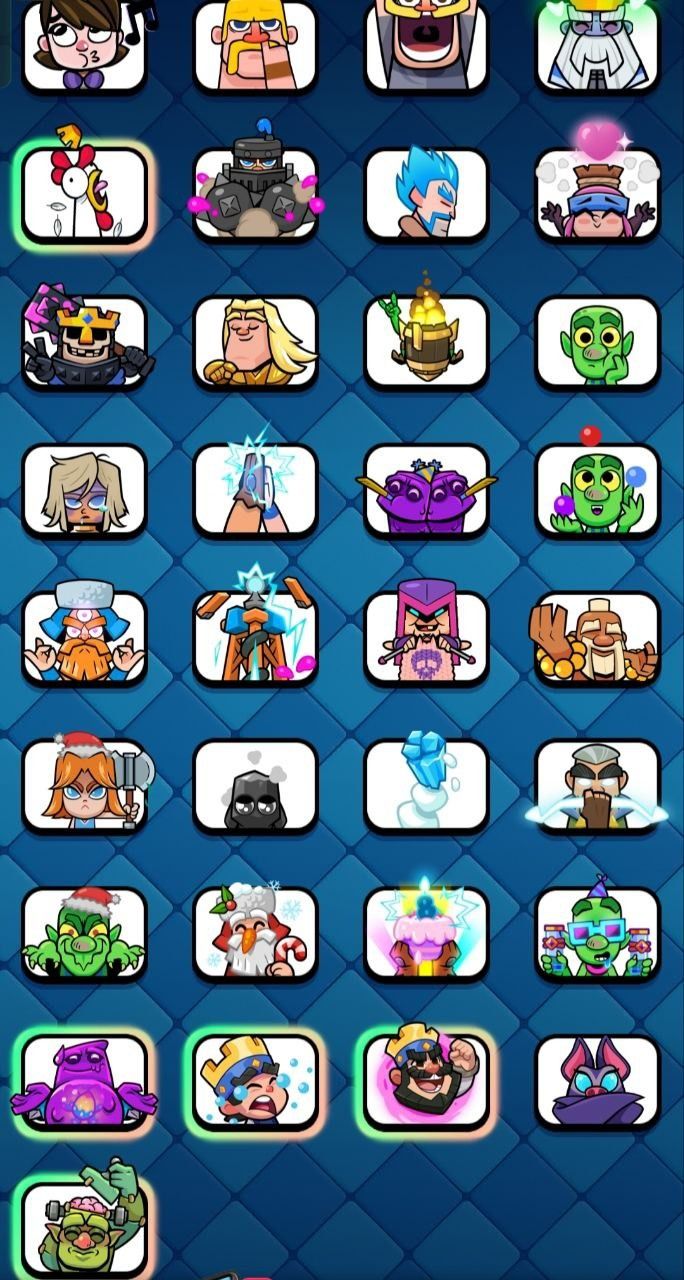This screenshot has height=1280, width=684.
Task: Open the Skeleton King emote
Action: 84,343
